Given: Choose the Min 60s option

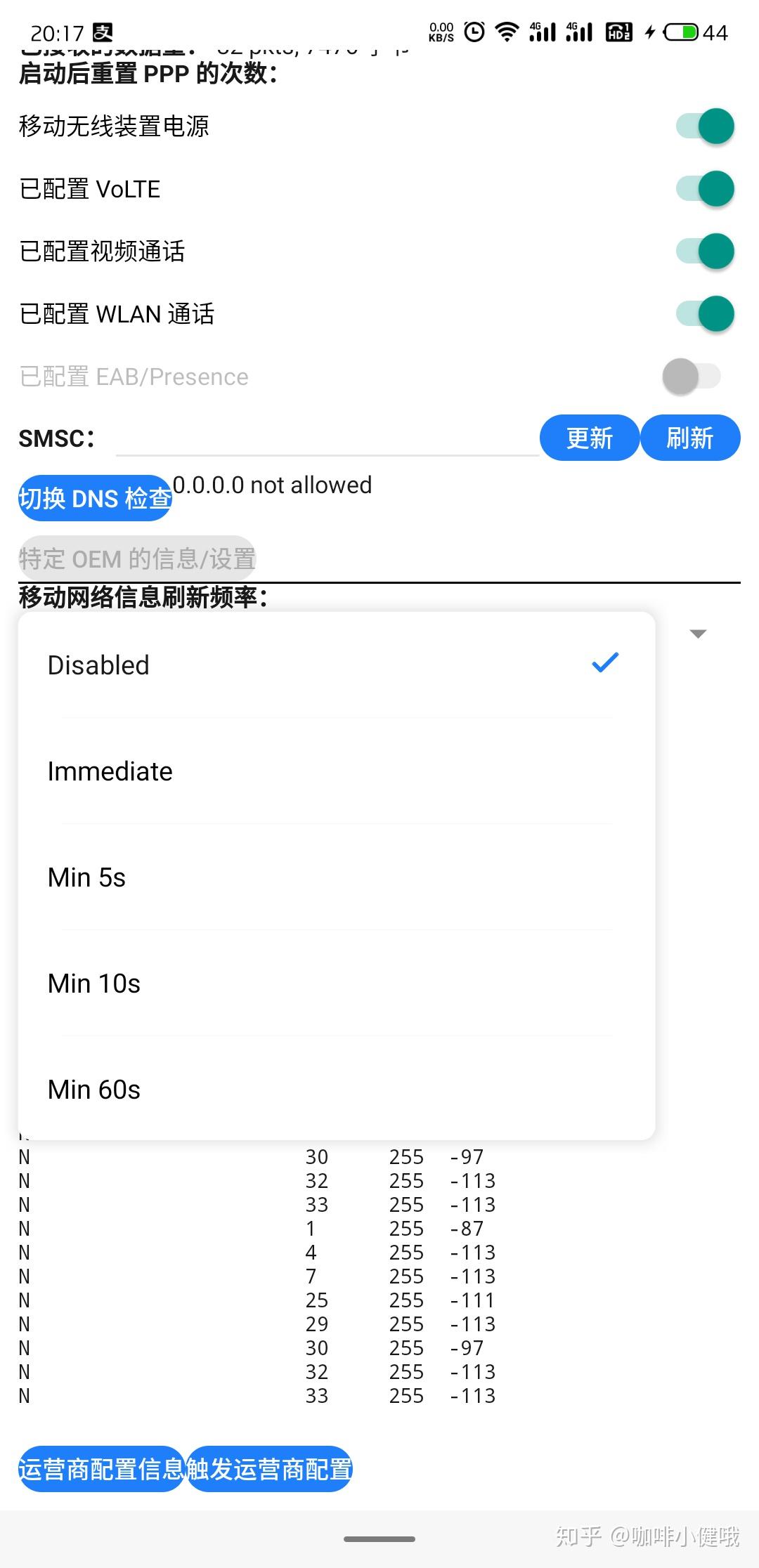Looking at the screenshot, I should coord(337,1090).
